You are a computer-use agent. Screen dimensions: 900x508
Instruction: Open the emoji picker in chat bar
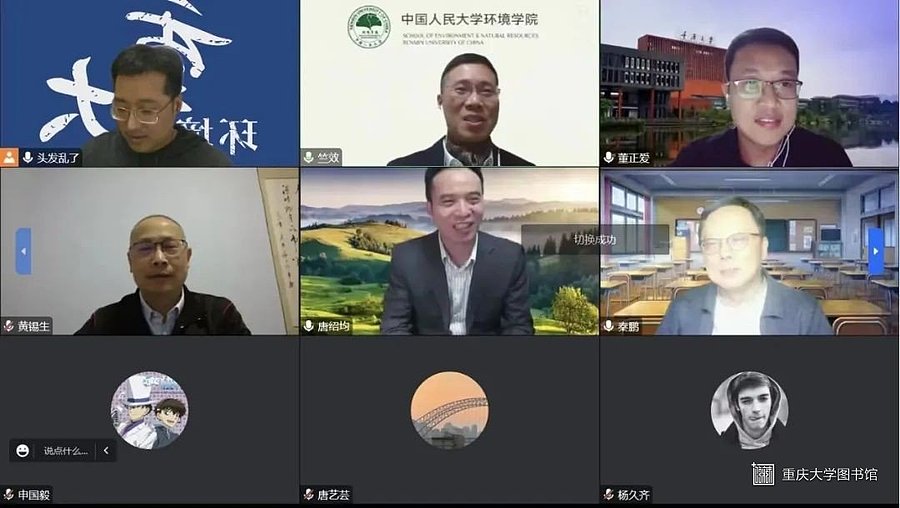[x=23, y=451]
